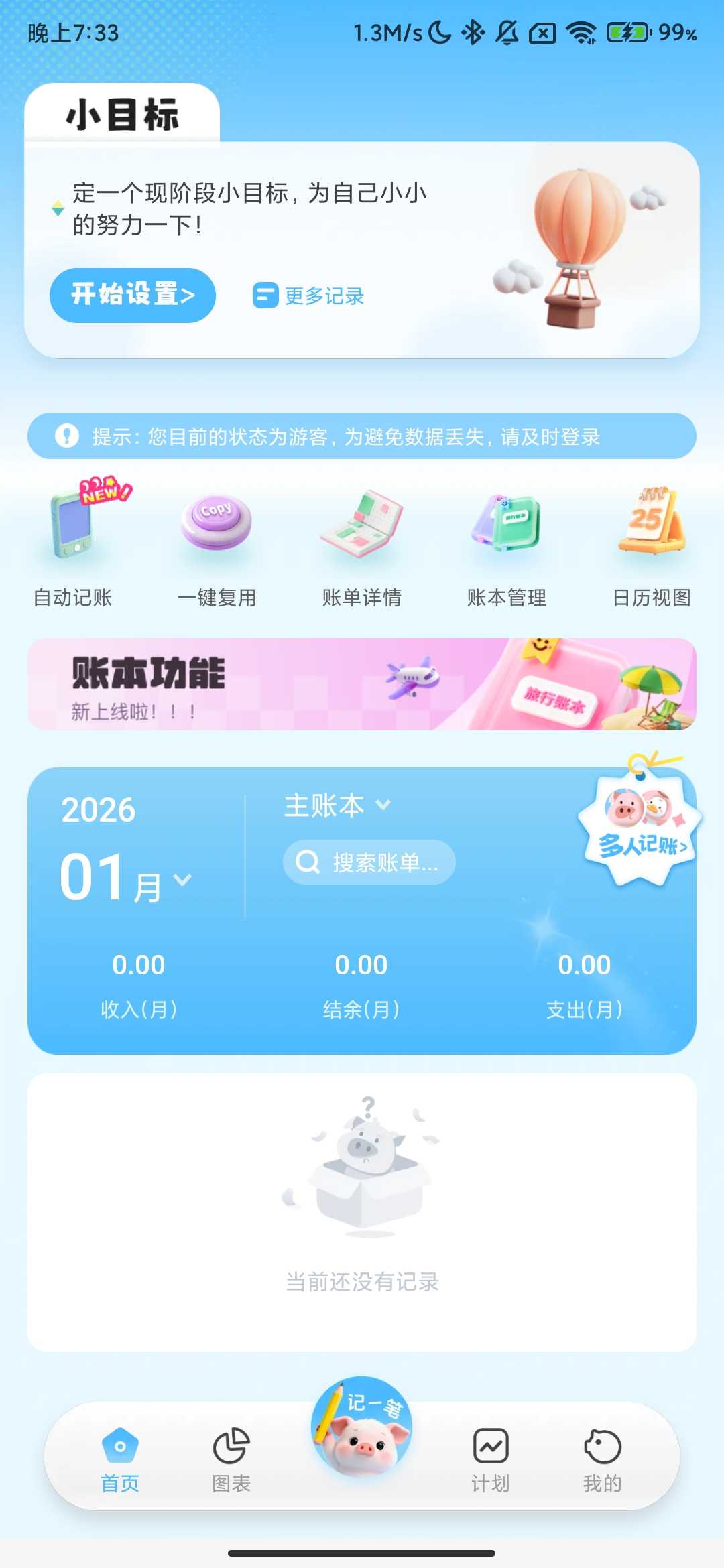
Task: Click 开始设置 to set a goal
Action: (x=132, y=295)
